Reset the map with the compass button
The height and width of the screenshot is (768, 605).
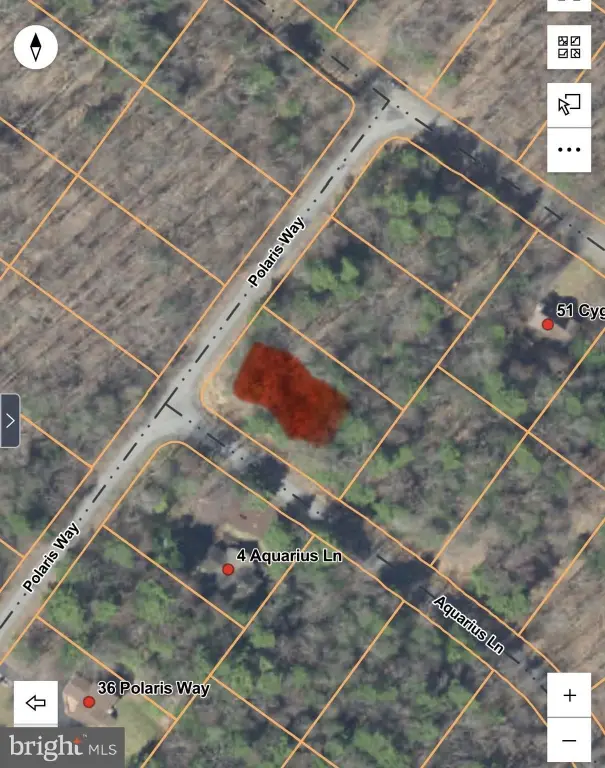(36, 47)
